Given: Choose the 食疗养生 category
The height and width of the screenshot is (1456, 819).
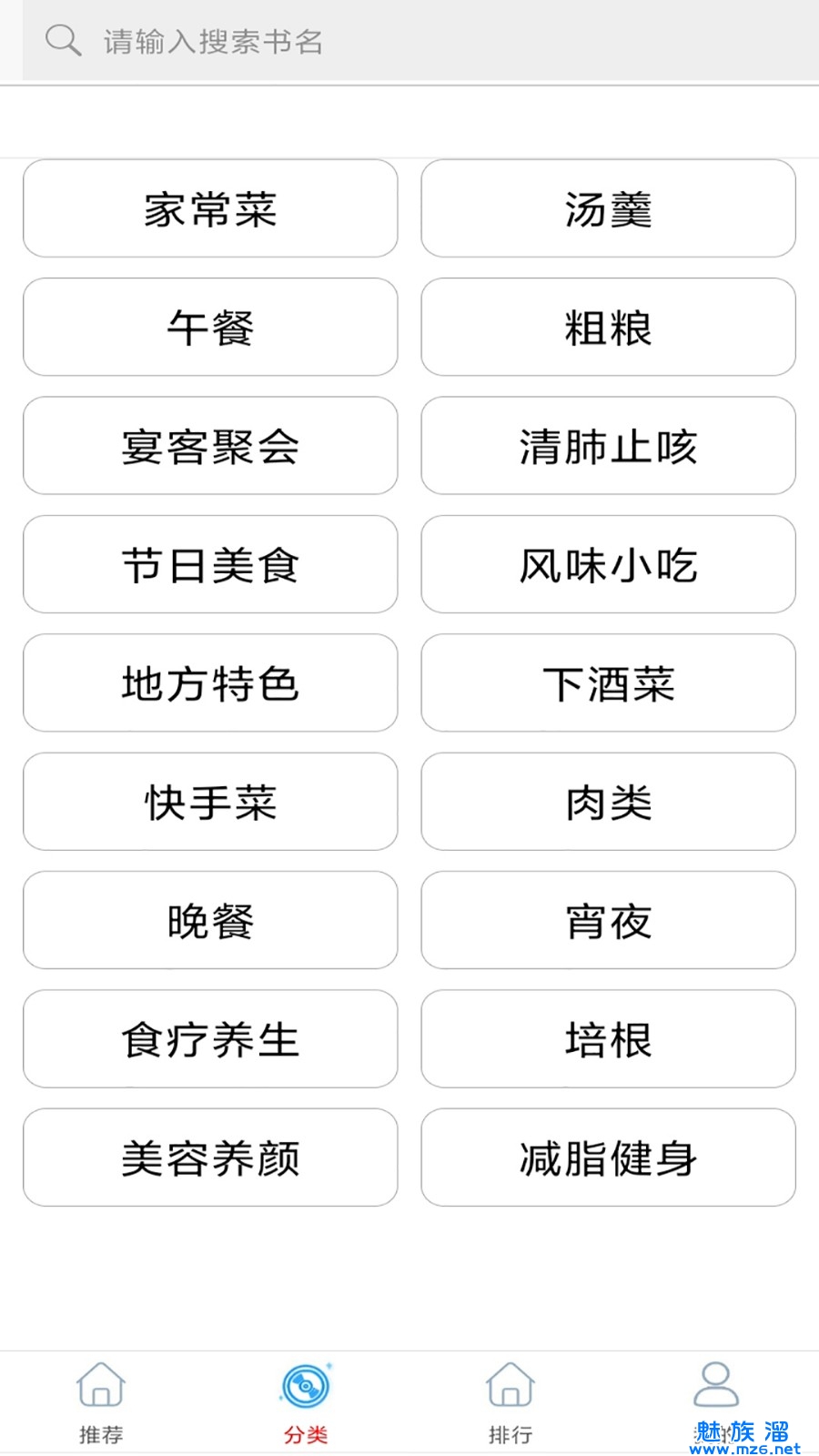Looking at the screenshot, I should 210,1039.
